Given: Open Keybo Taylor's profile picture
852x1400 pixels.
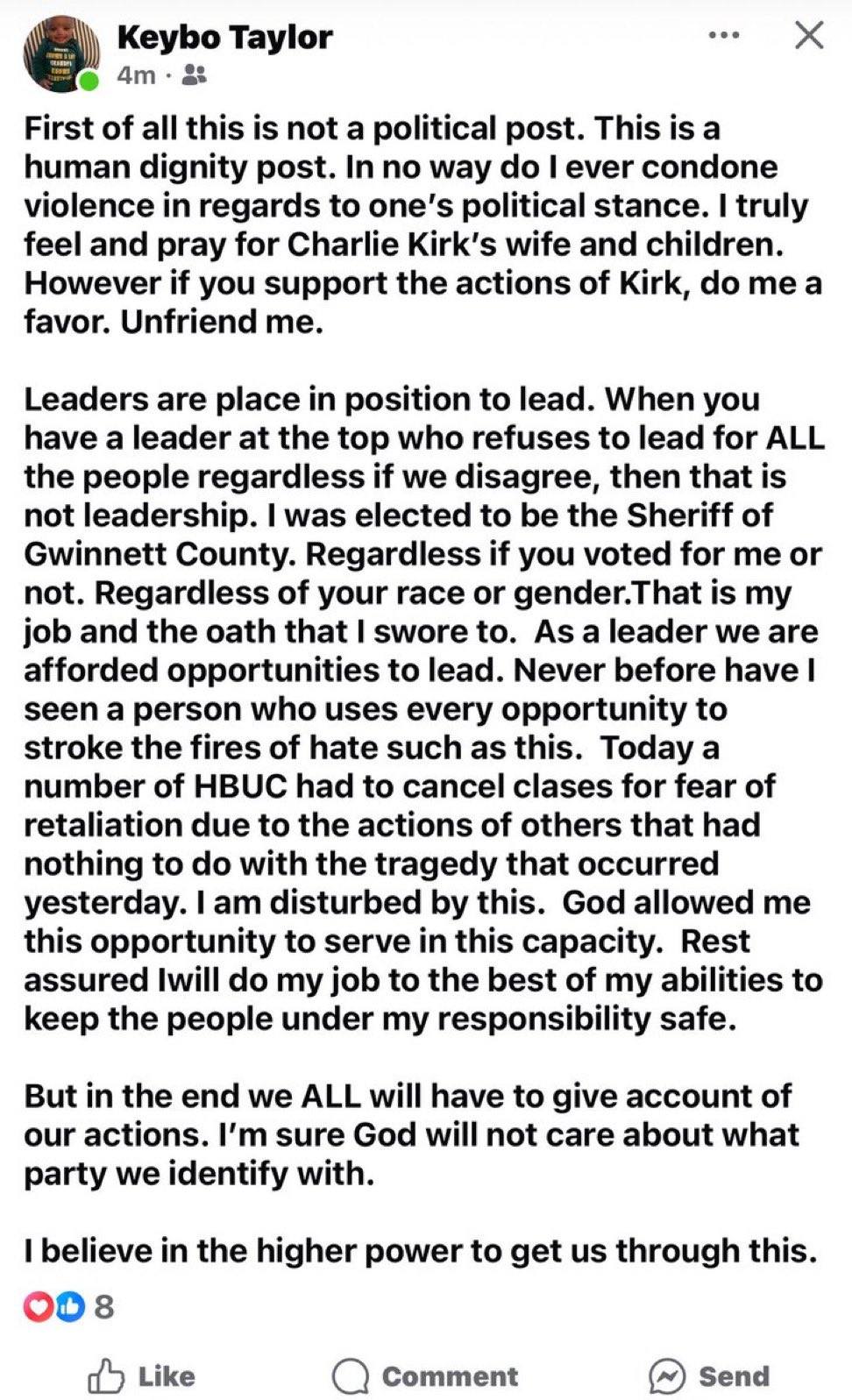Looking at the screenshot, I should (x=60, y=55).
